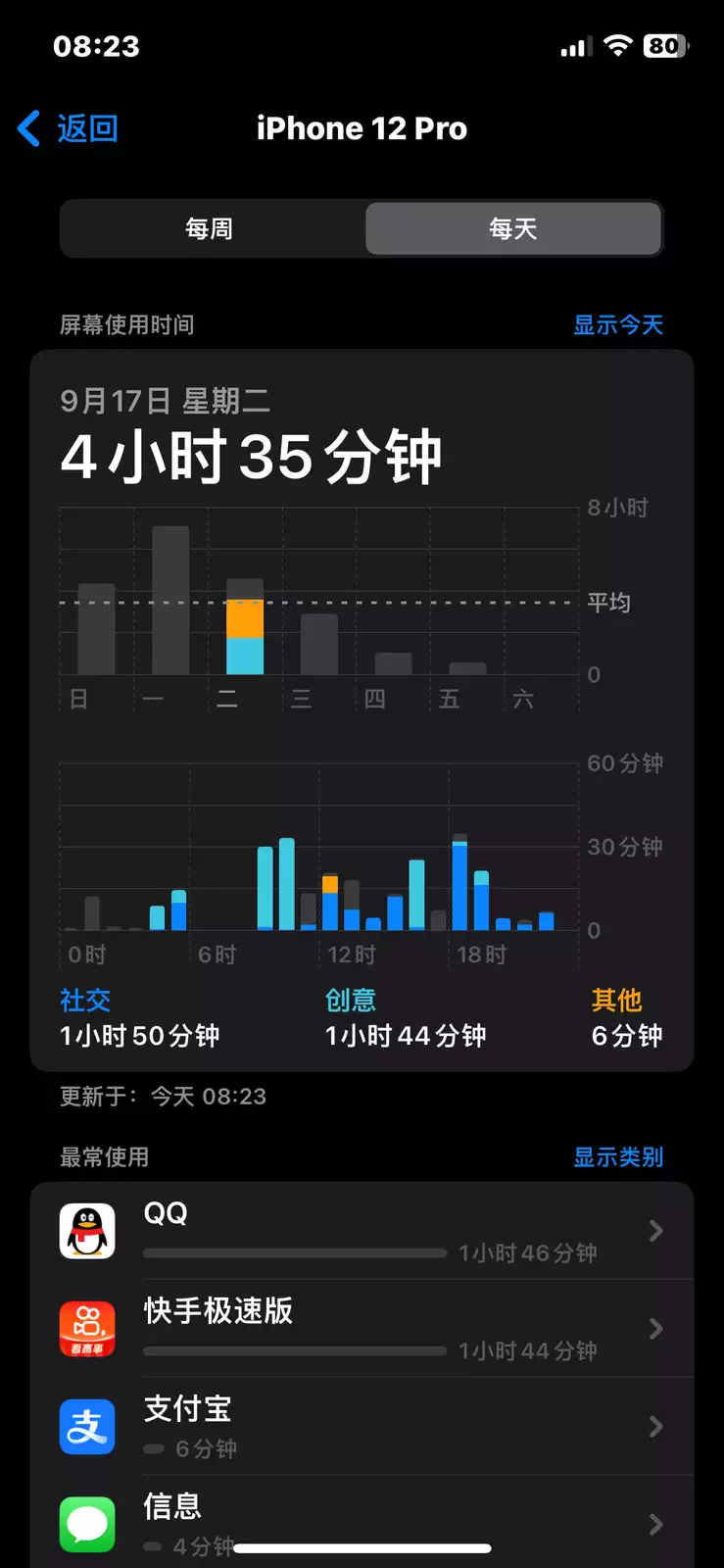Image resolution: width=724 pixels, height=1568 pixels.
Task: Tap the 信息 (Messages) green app icon
Action: click(87, 1525)
